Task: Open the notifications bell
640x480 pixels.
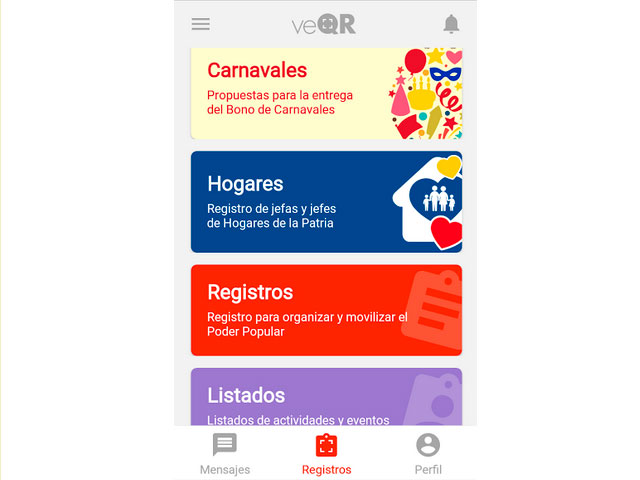Action: [x=451, y=24]
